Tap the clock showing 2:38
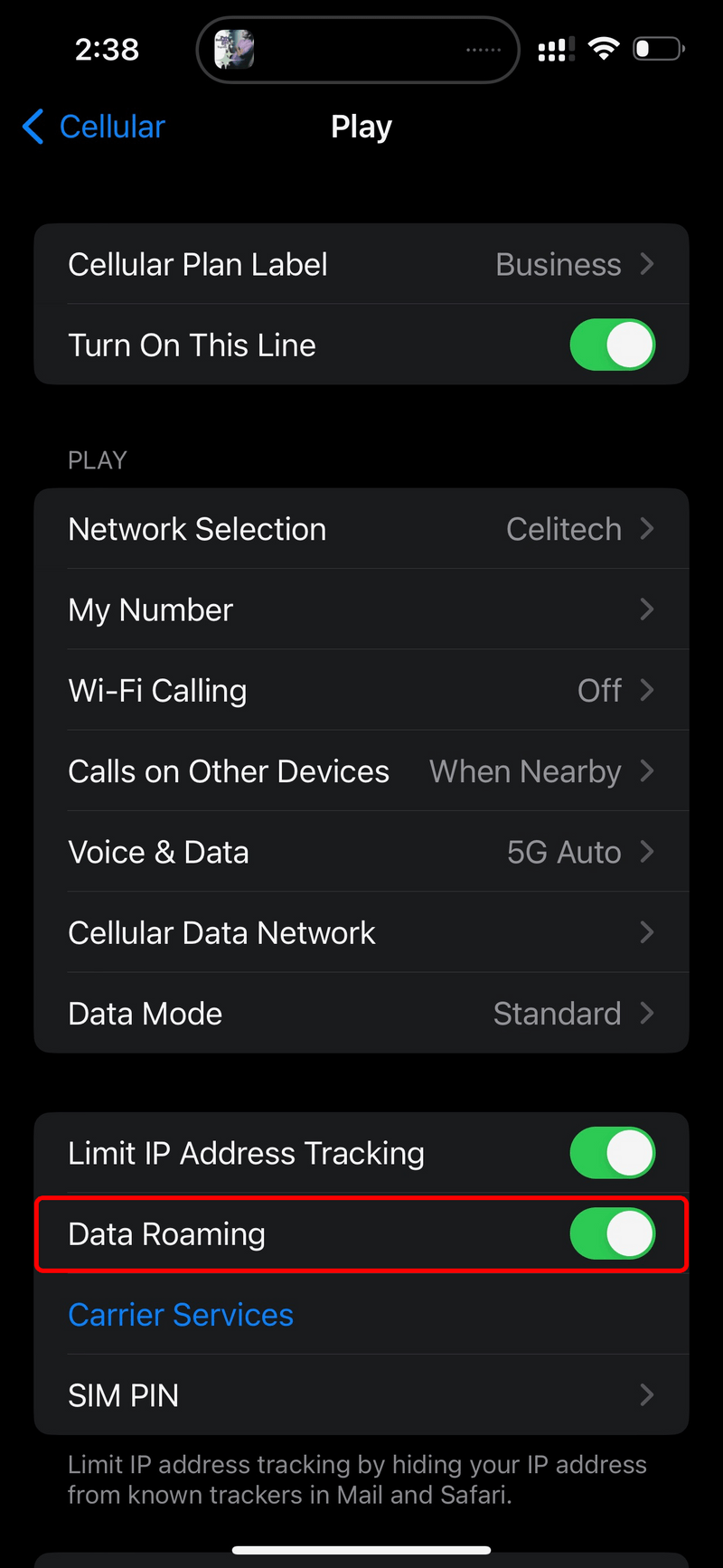Screen dimensions: 723x1568 click(x=107, y=50)
